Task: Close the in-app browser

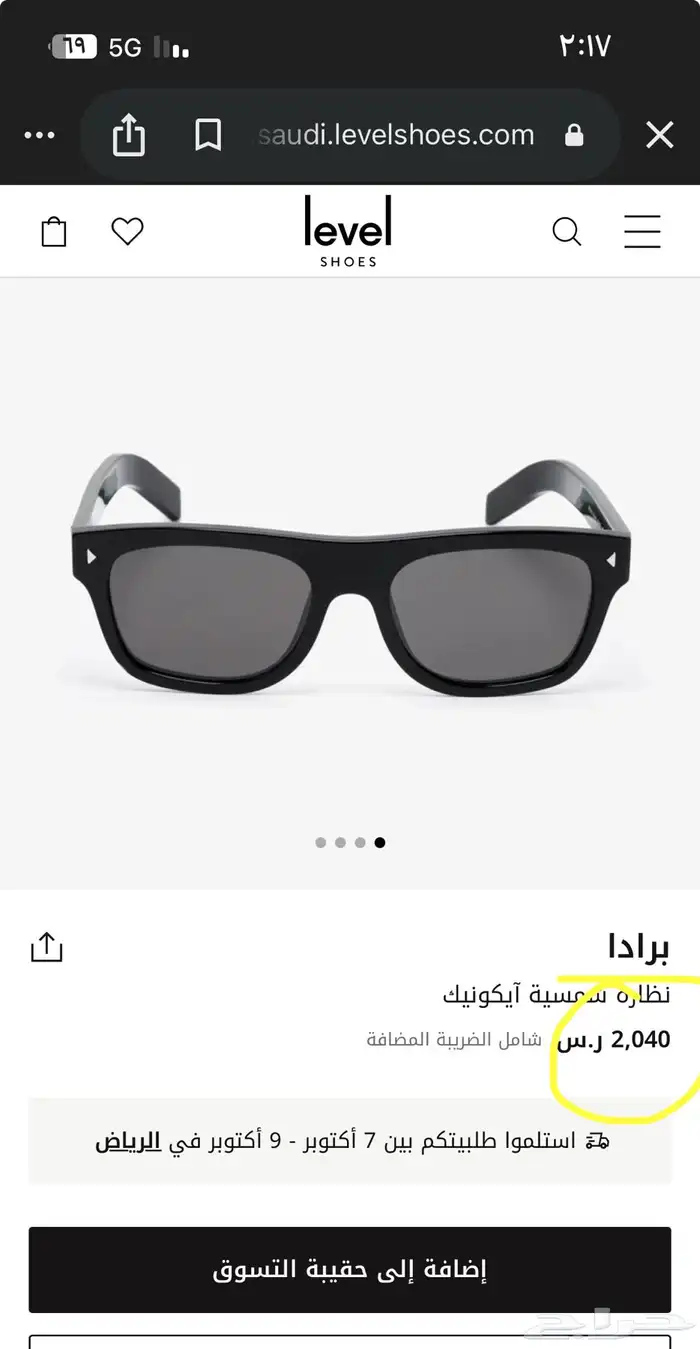Action: (x=659, y=135)
